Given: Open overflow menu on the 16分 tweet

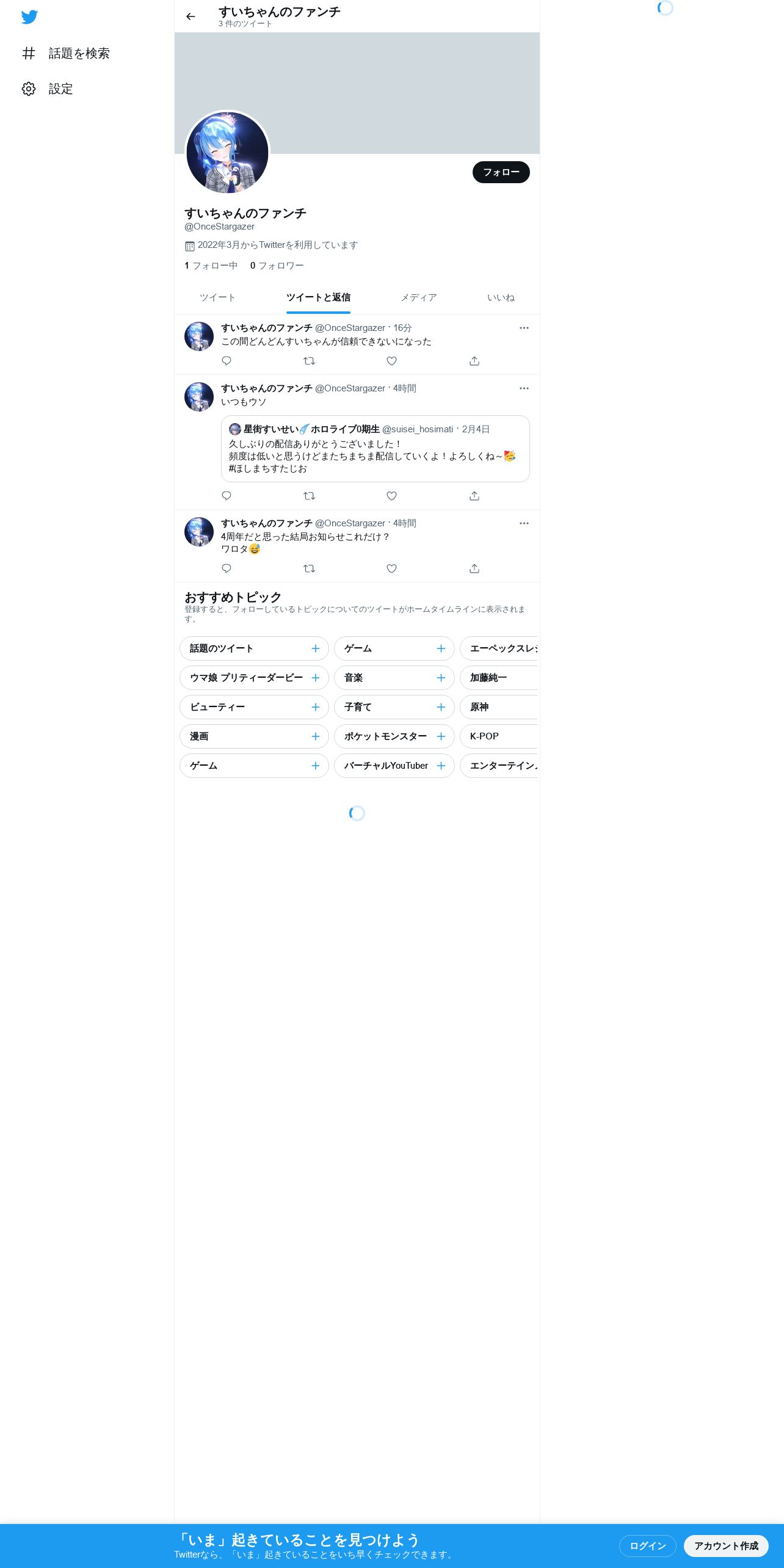Looking at the screenshot, I should click(x=524, y=328).
